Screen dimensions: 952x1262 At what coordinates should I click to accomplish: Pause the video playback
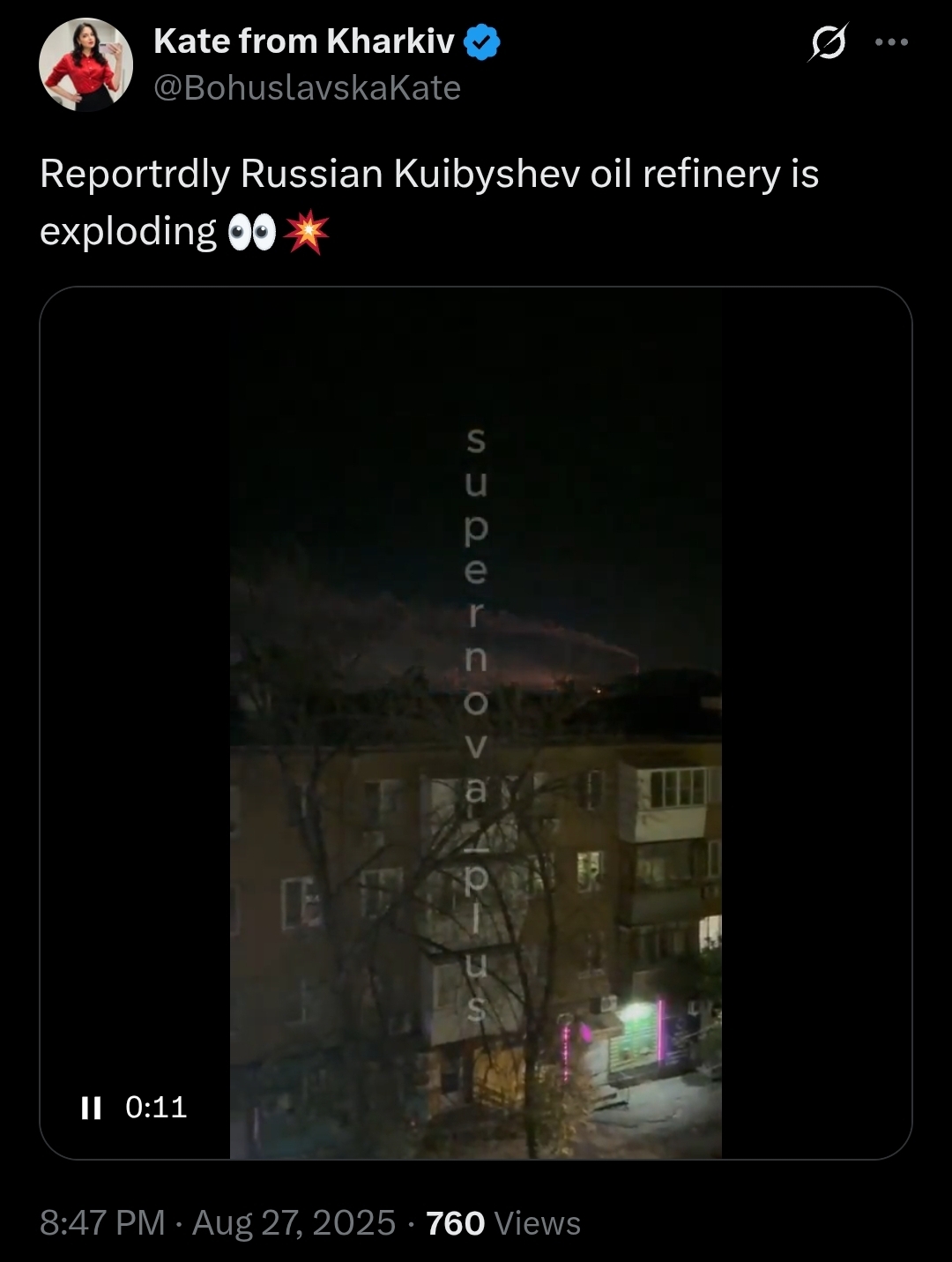pyautogui.click(x=91, y=1108)
